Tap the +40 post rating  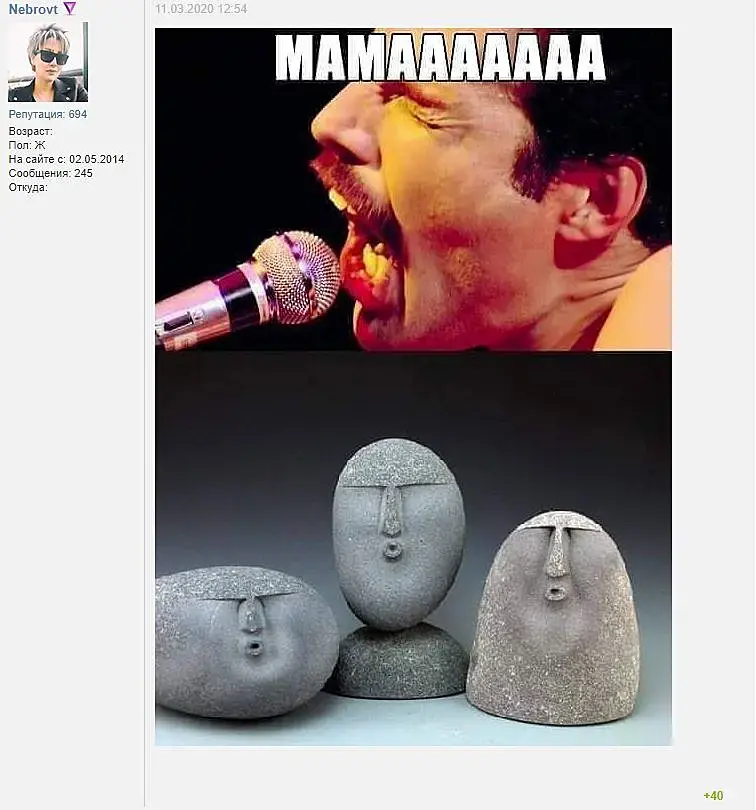(713, 796)
